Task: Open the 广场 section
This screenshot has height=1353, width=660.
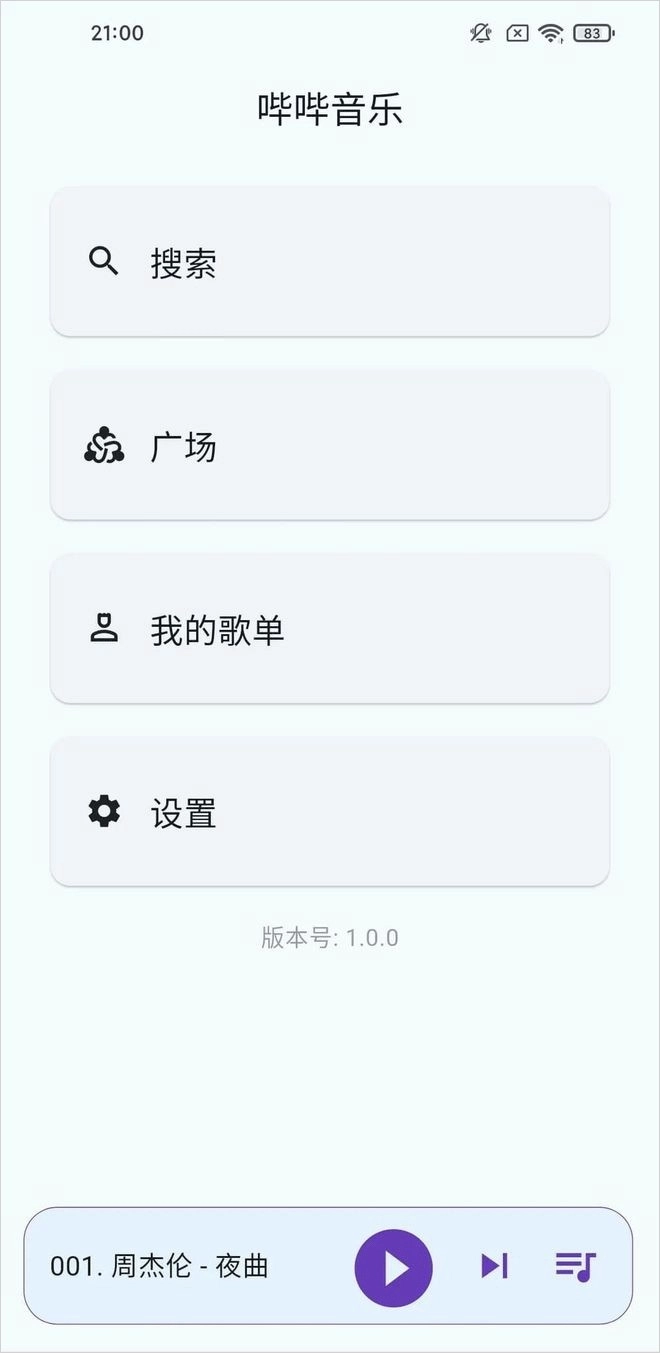Action: coord(329,446)
